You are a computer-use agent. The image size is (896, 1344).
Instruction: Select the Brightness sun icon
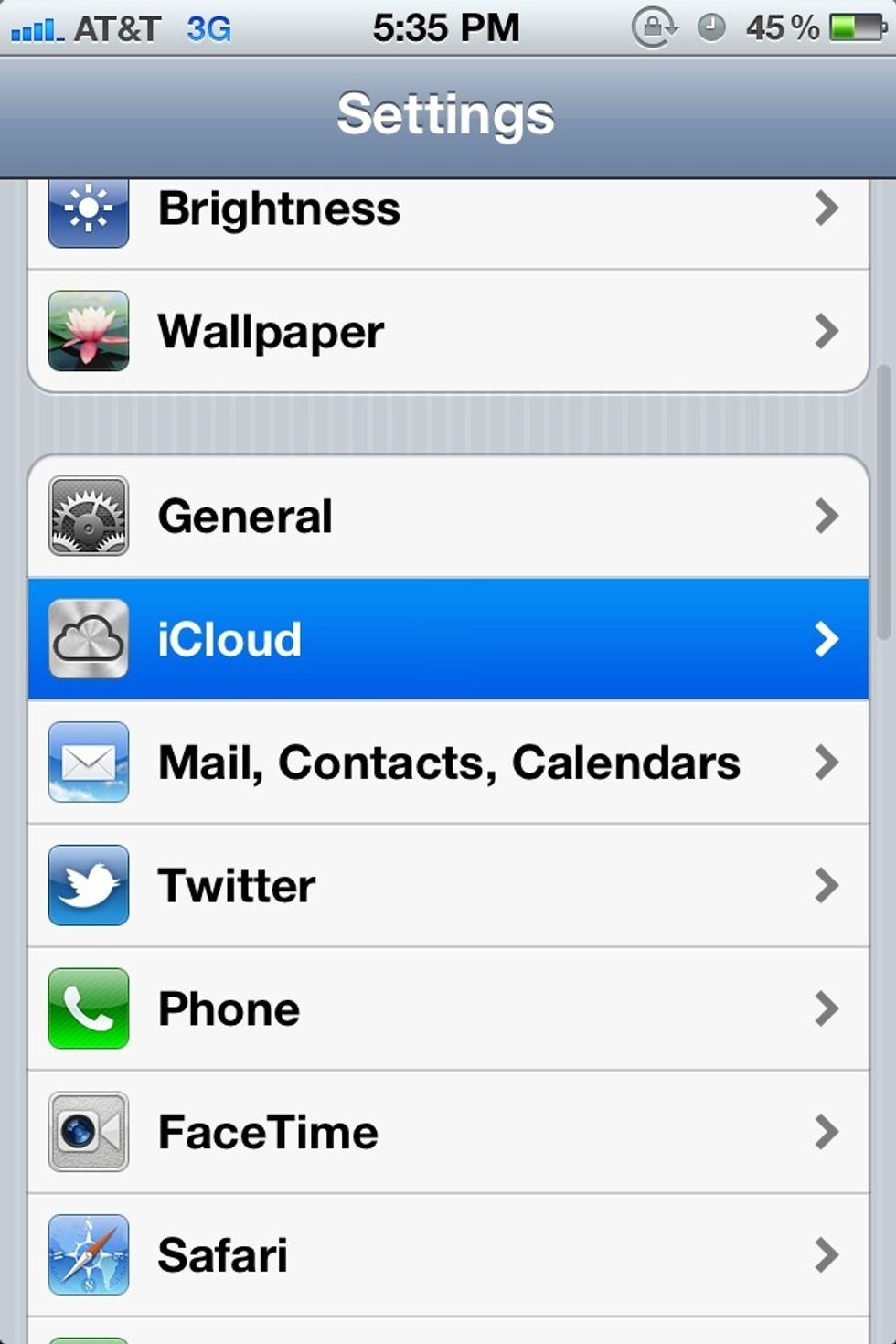[88, 208]
